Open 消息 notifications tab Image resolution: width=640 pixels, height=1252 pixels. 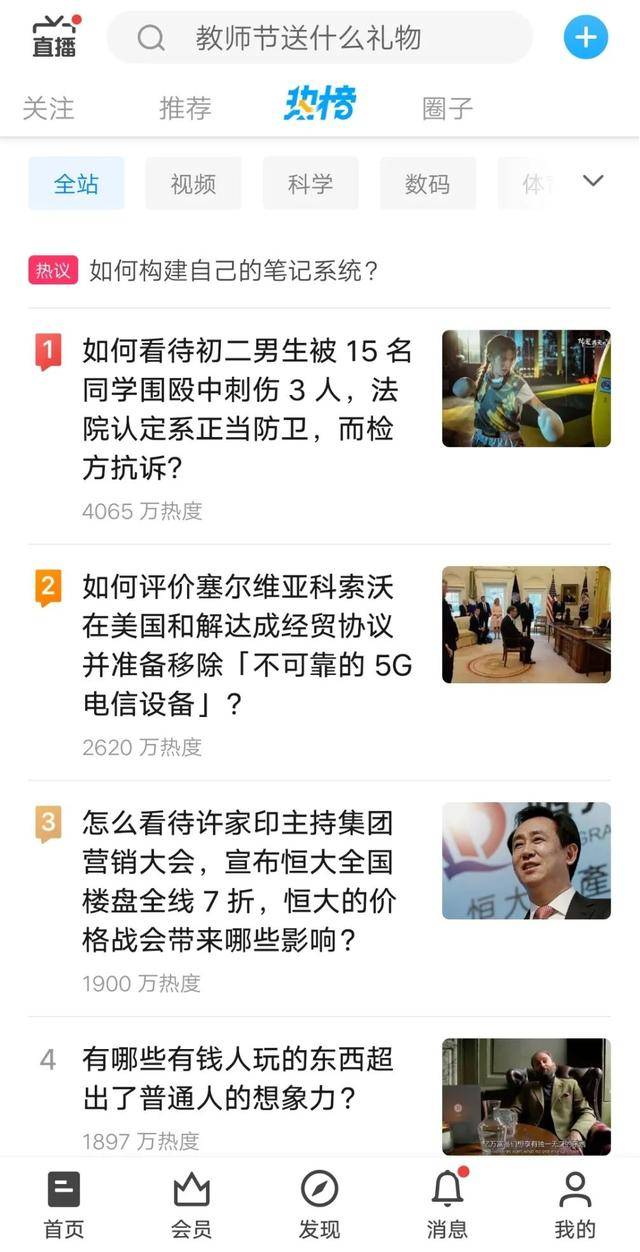tap(447, 1204)
